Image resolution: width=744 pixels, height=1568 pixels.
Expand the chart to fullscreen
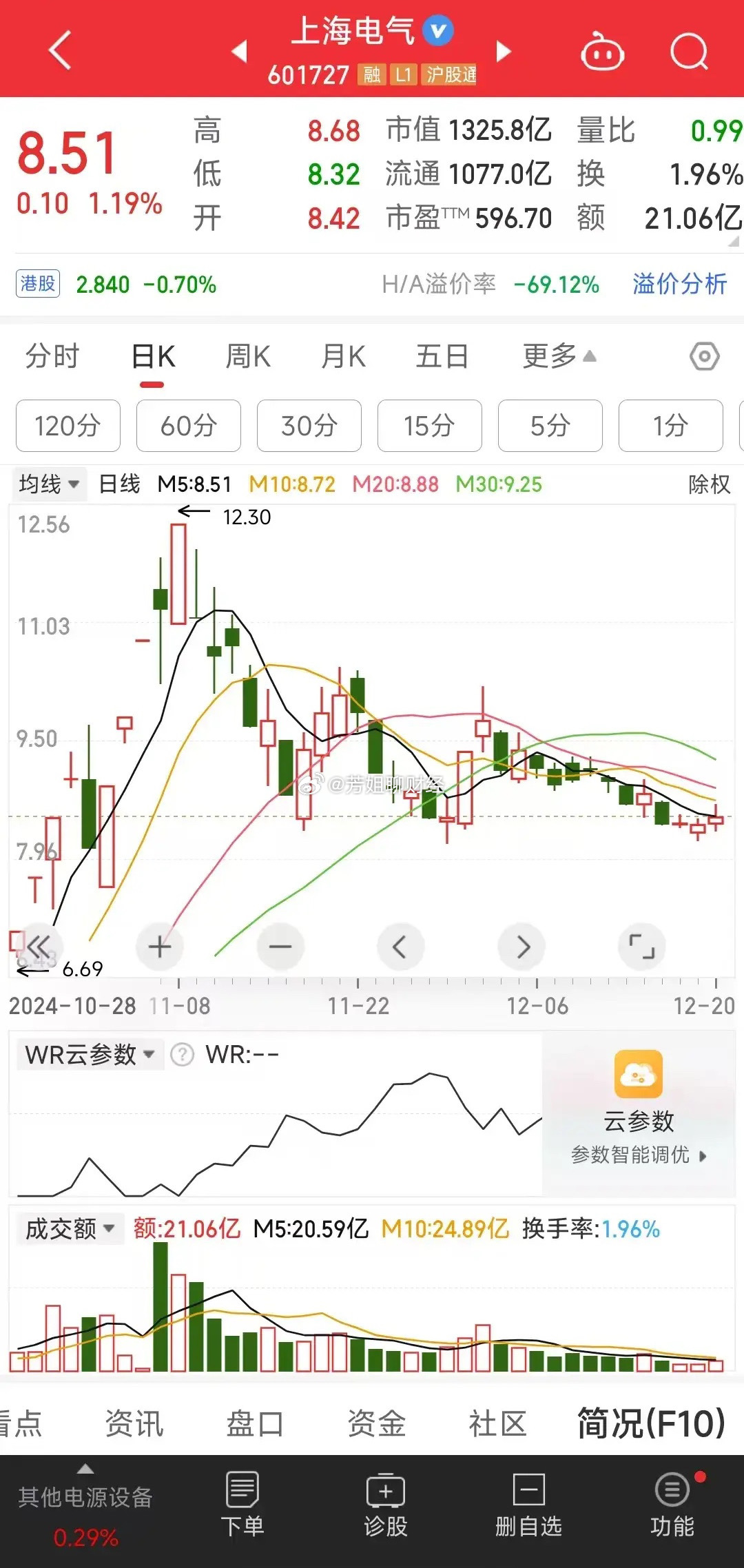point(642,947)
